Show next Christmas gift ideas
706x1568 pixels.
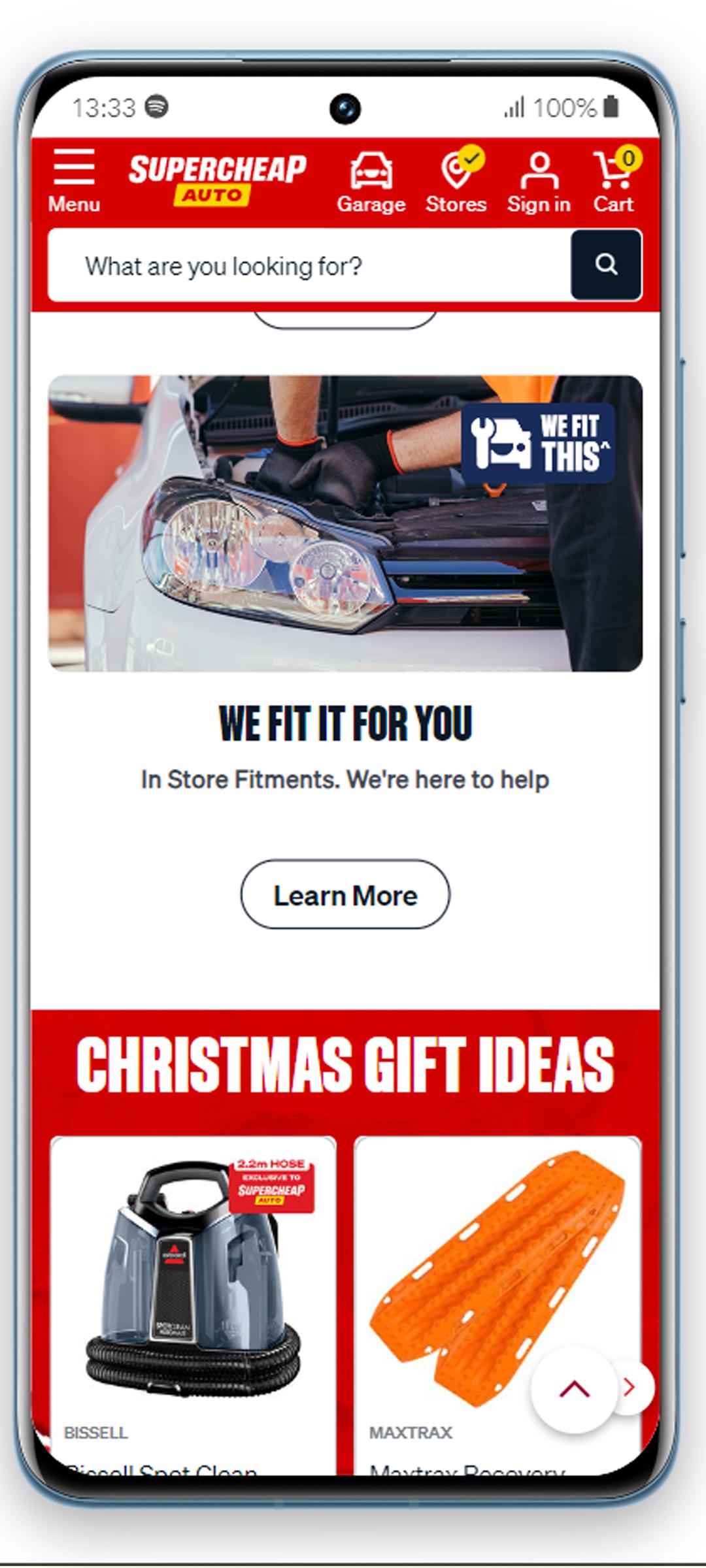630,1387
